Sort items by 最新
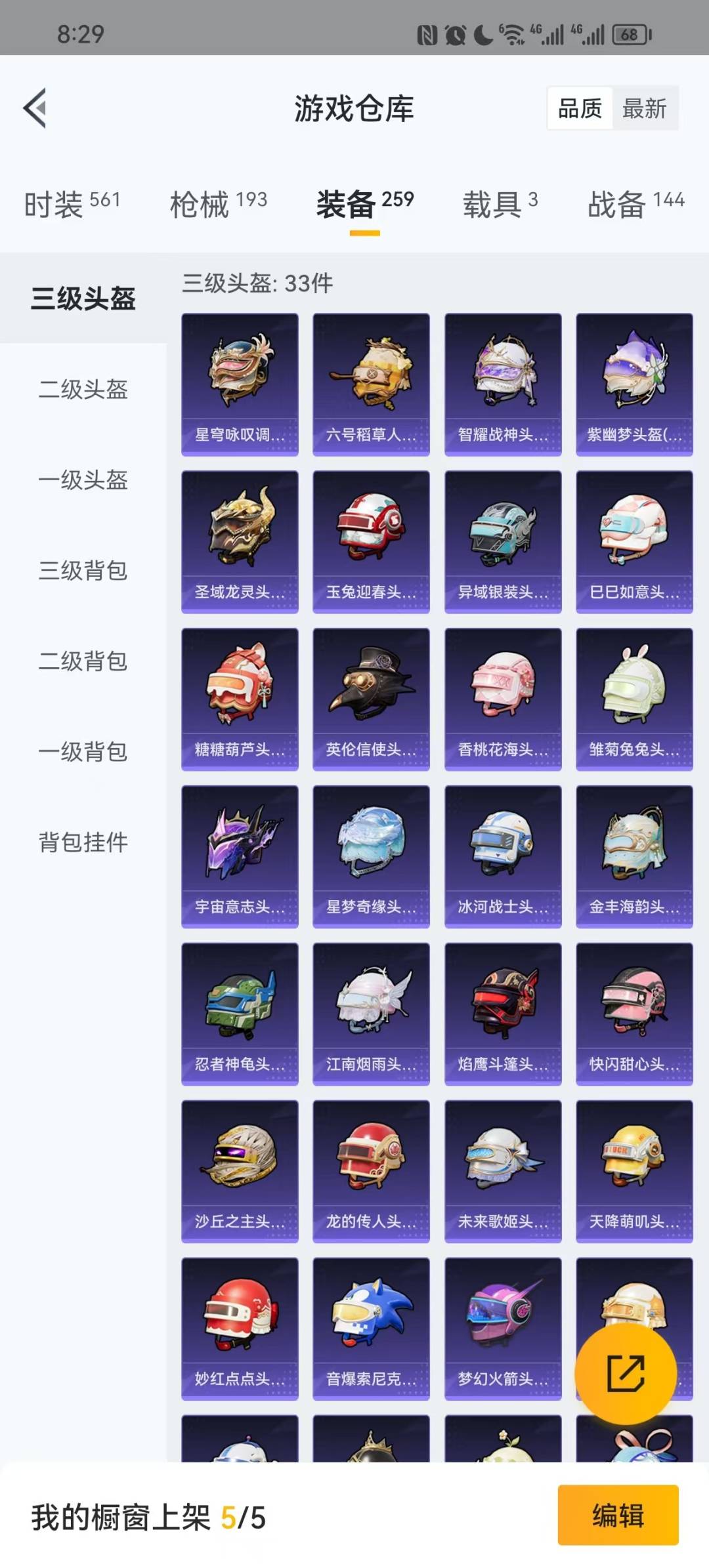The height and width of the screenshot is (1568, 709). click(x=645, y=108)
